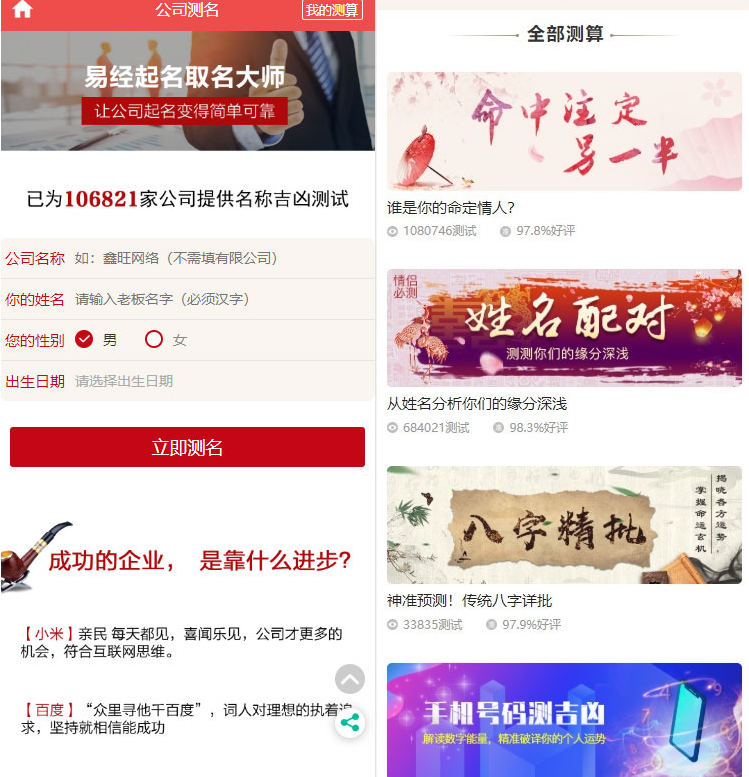Enter text in 你的姓名 field
Viewport: 749px width, 777px height.
[220, 299]
